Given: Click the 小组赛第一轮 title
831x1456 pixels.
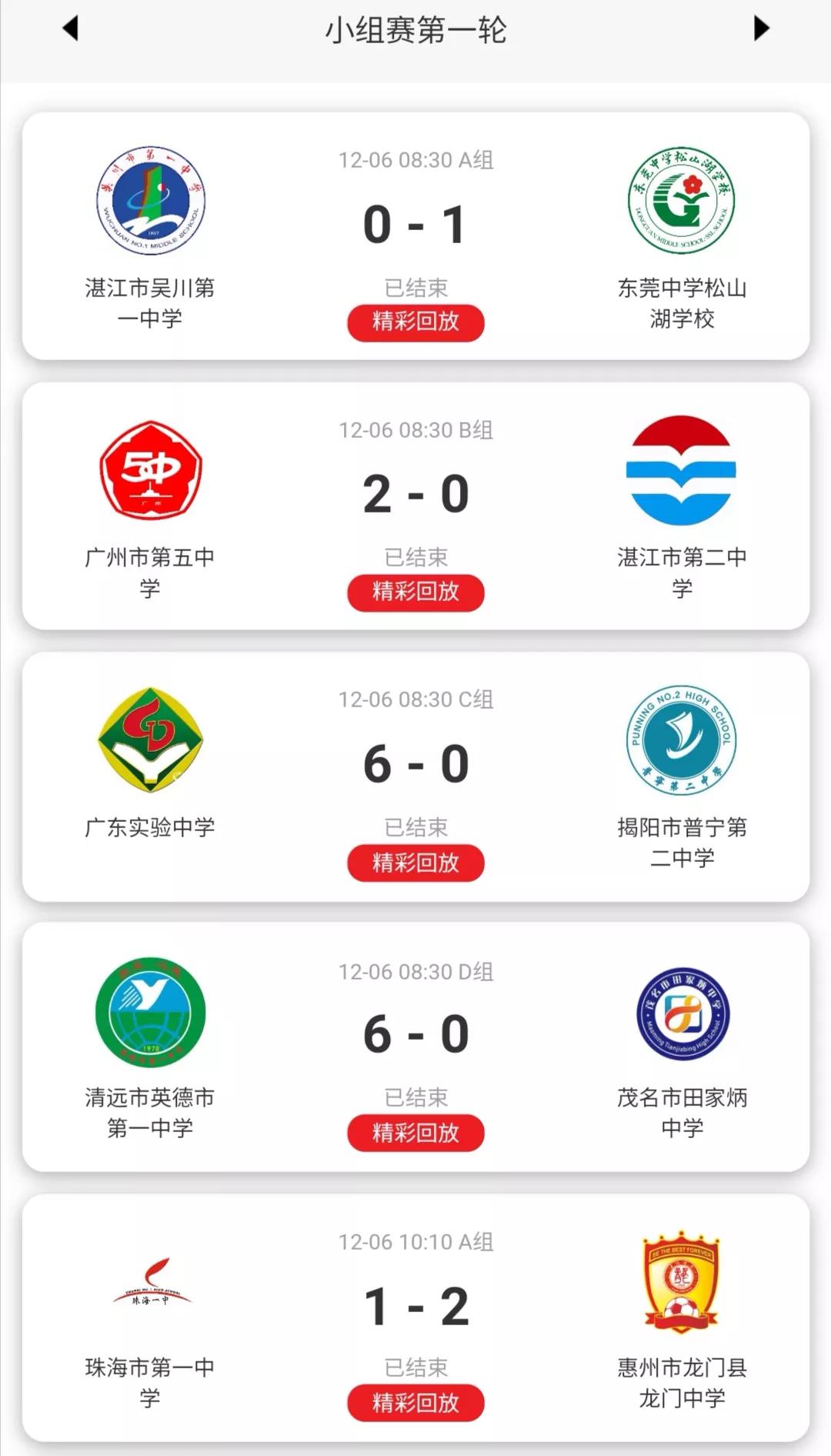Looking at the screenshot, I should (x=415, y=29).
